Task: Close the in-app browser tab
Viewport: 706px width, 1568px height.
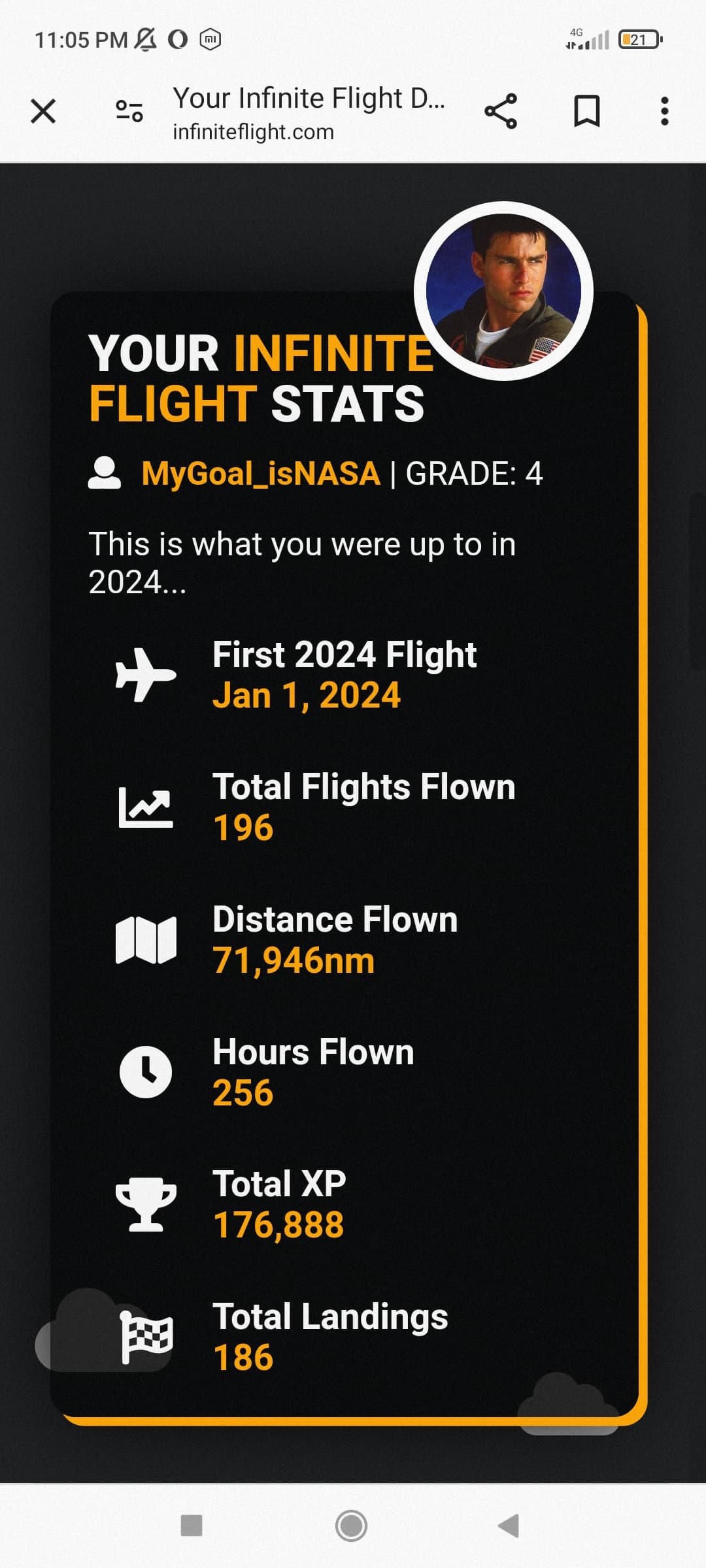Action: 43,111
